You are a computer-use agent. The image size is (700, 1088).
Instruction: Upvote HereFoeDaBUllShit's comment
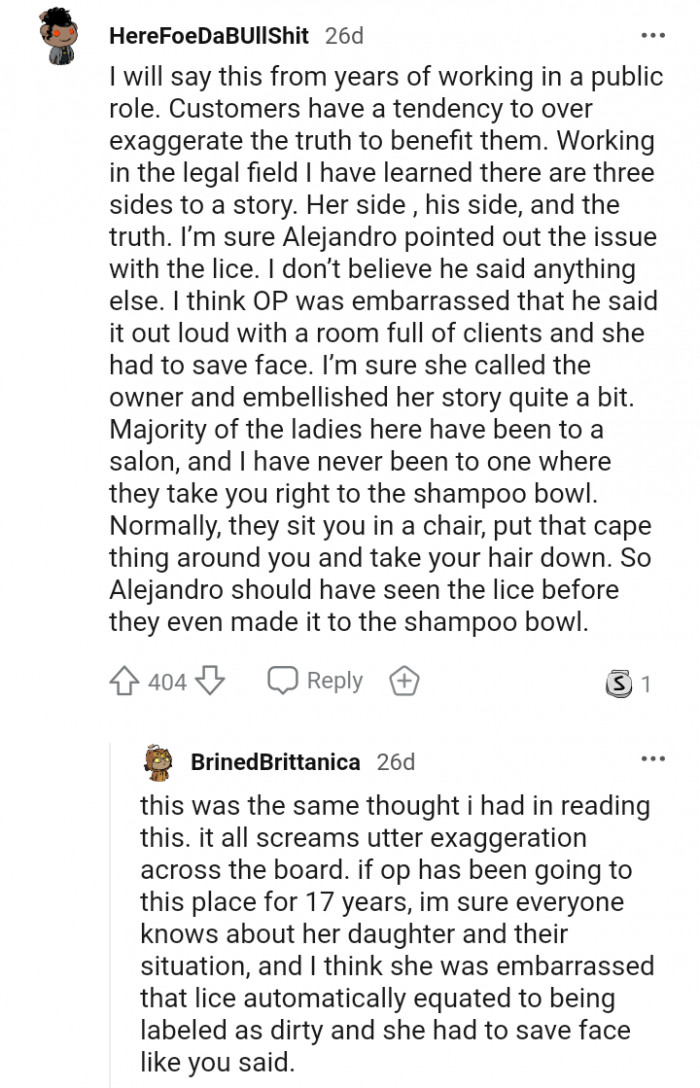(x=125, y=682)
